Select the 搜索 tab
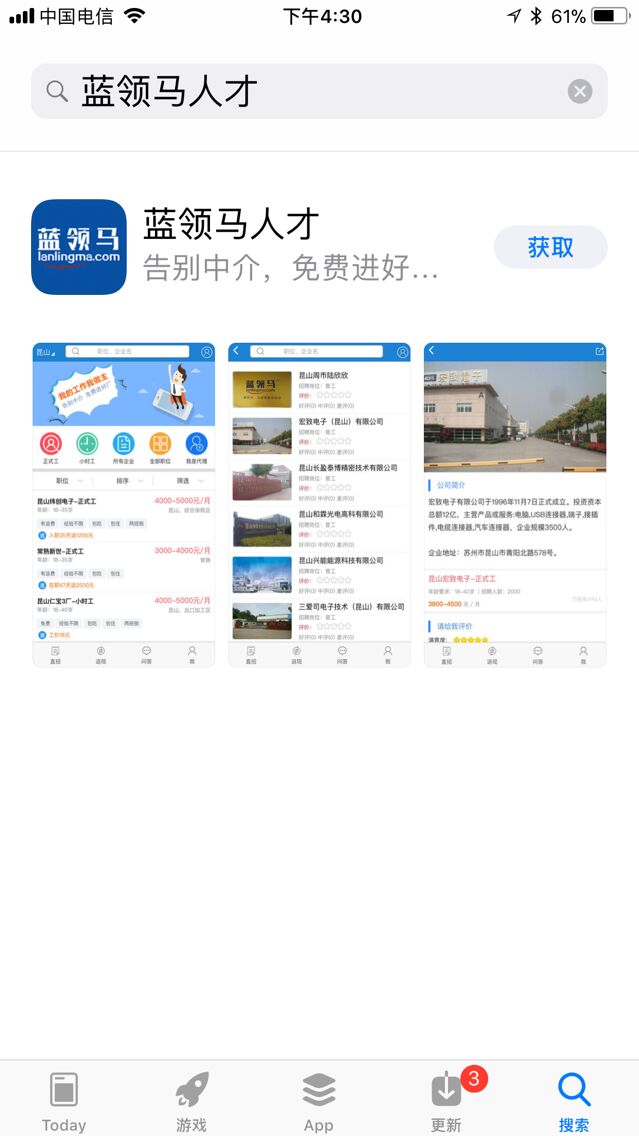 (x=574, y=1100)
